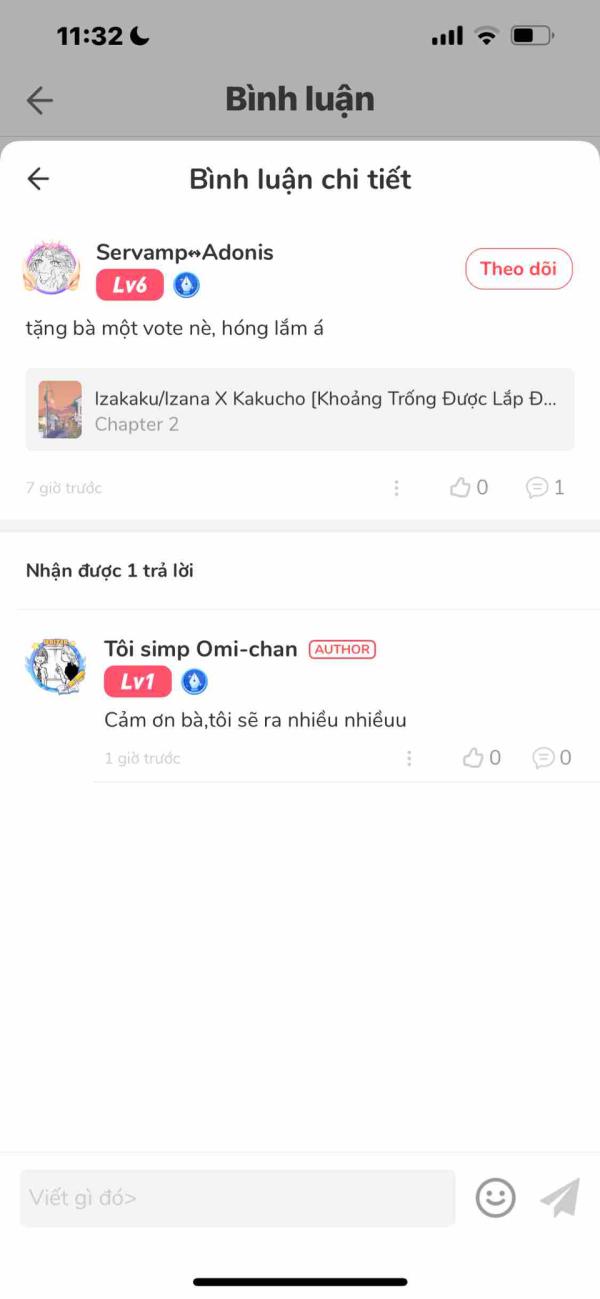This screenshot has height=1299, width=600.
Task: Tap the Theo dõi button for Servamp↔Adonis
Action: [x=518, y=268]
